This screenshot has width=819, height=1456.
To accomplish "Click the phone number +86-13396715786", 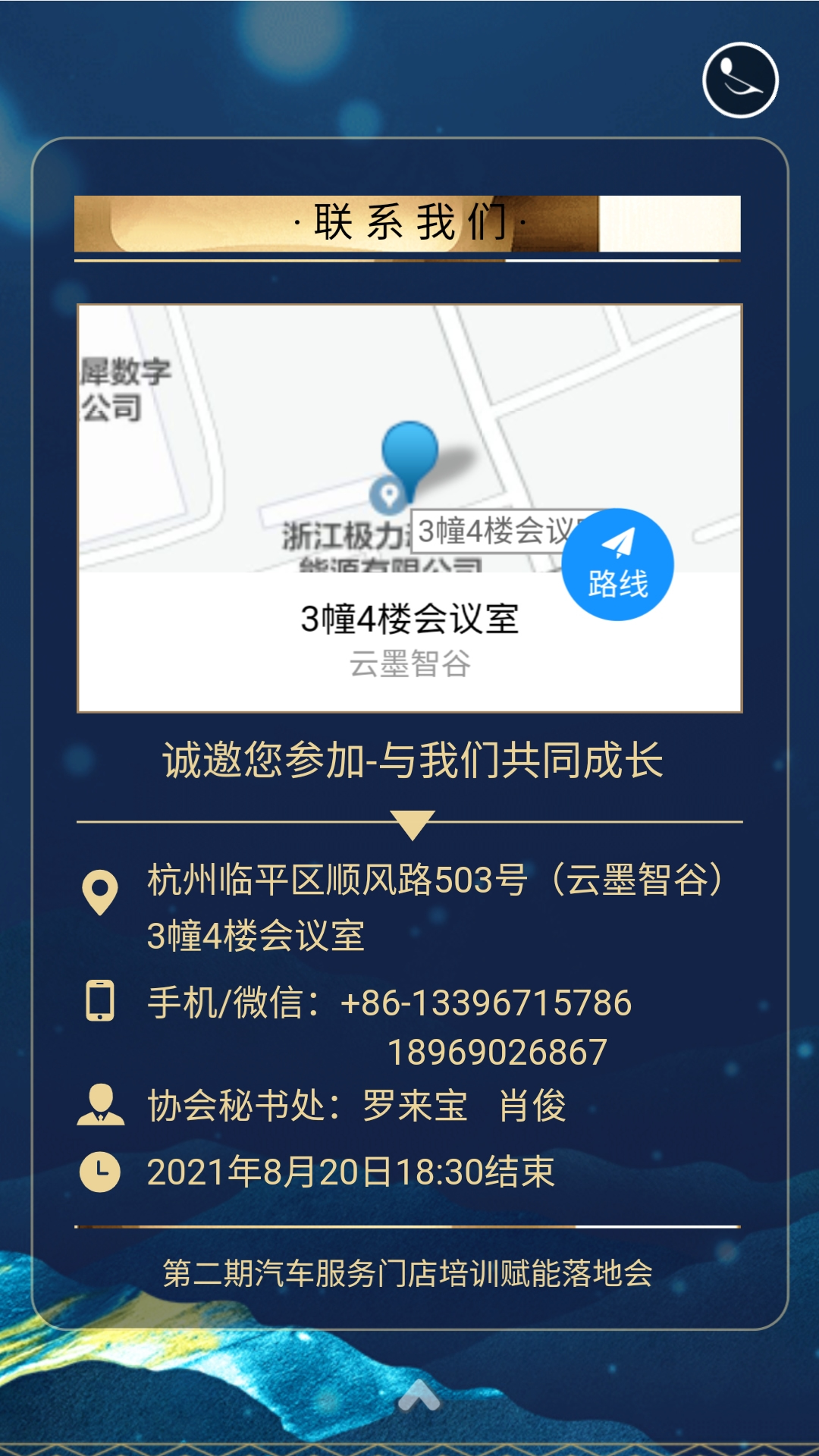I will [484, 1003].
